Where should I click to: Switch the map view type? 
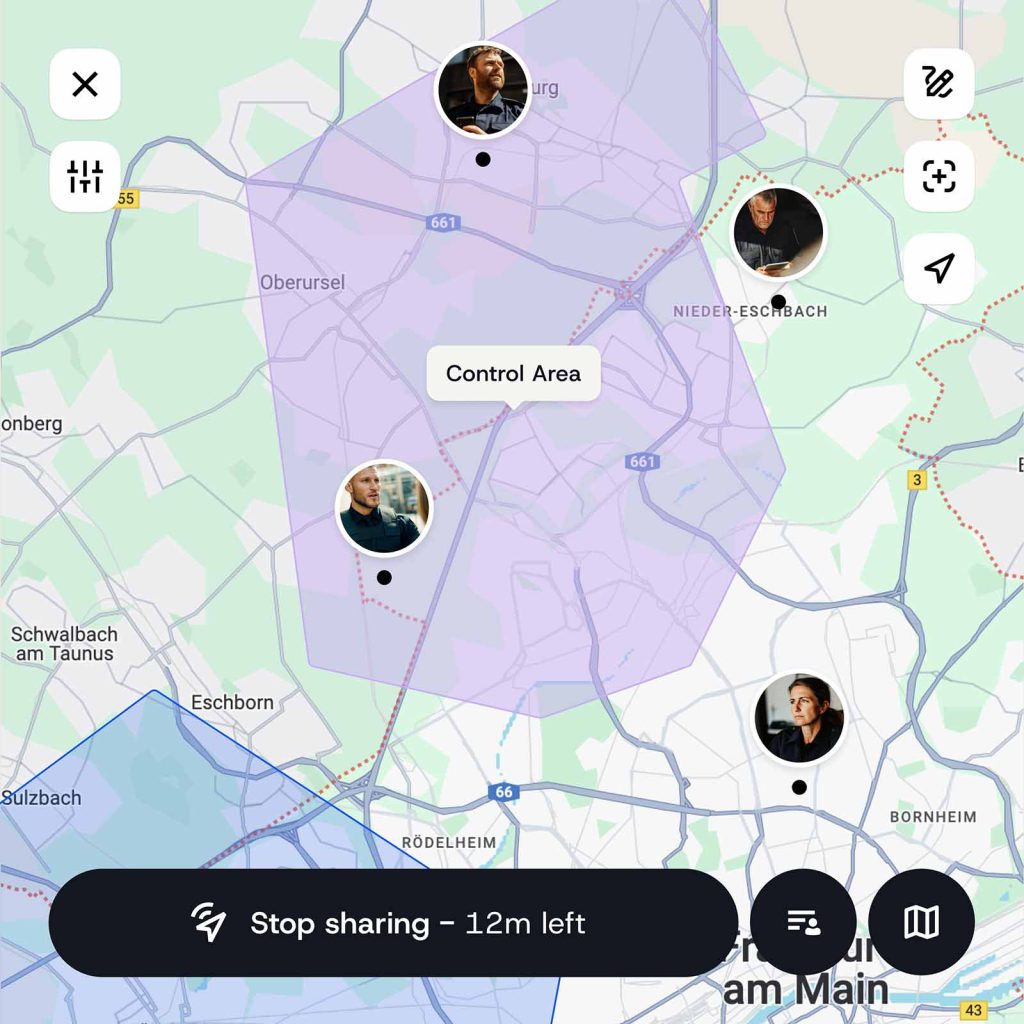coord(921,922)
